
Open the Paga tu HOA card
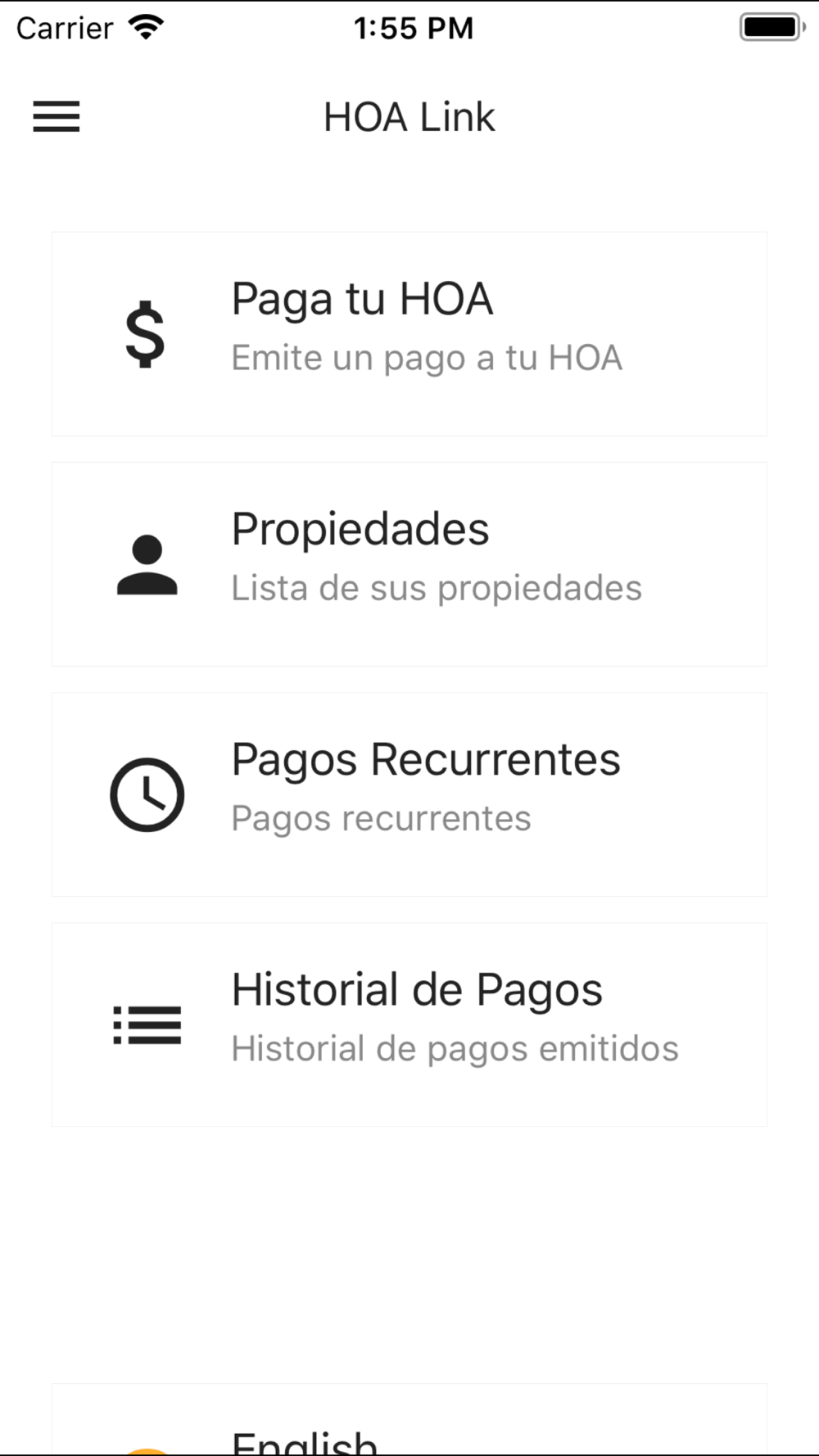[409, 334]
